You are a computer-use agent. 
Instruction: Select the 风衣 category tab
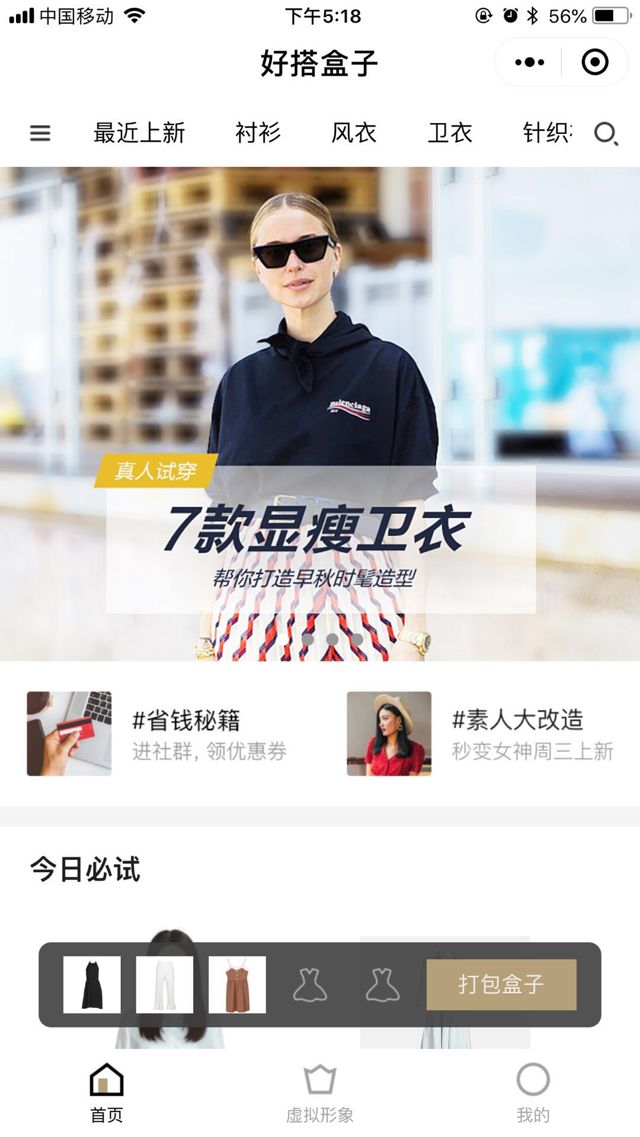[x=354, y=133]
